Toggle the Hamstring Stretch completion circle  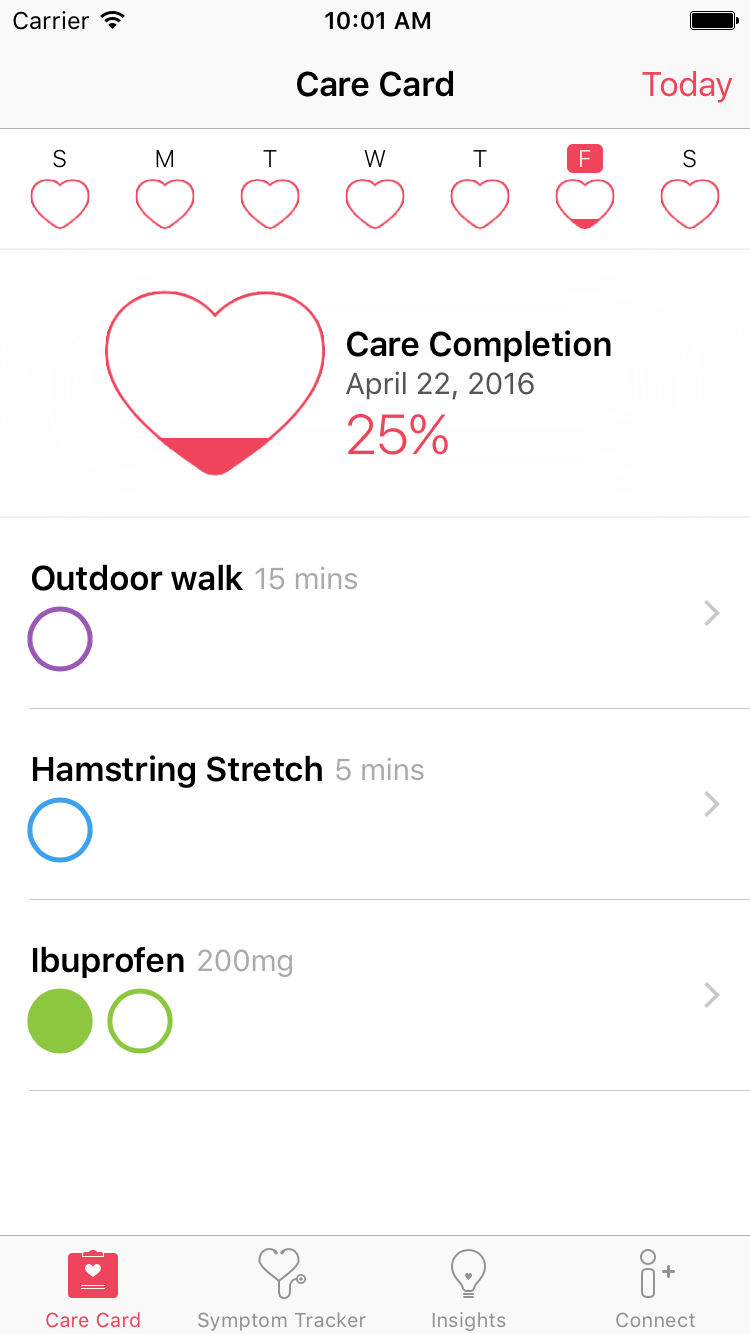pyautogui.click(x=60, y=829)
